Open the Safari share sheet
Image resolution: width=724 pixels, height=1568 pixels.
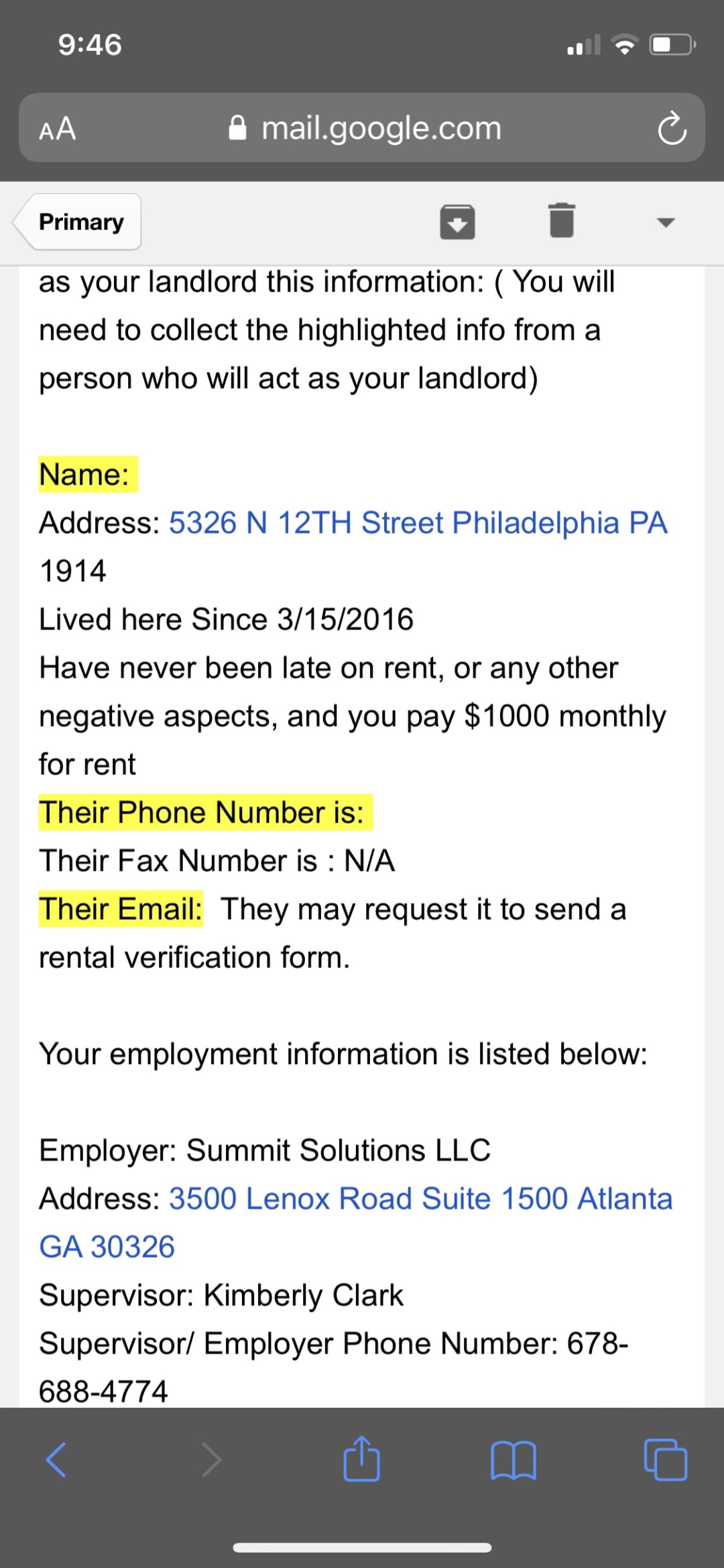tap(362, 1458)
